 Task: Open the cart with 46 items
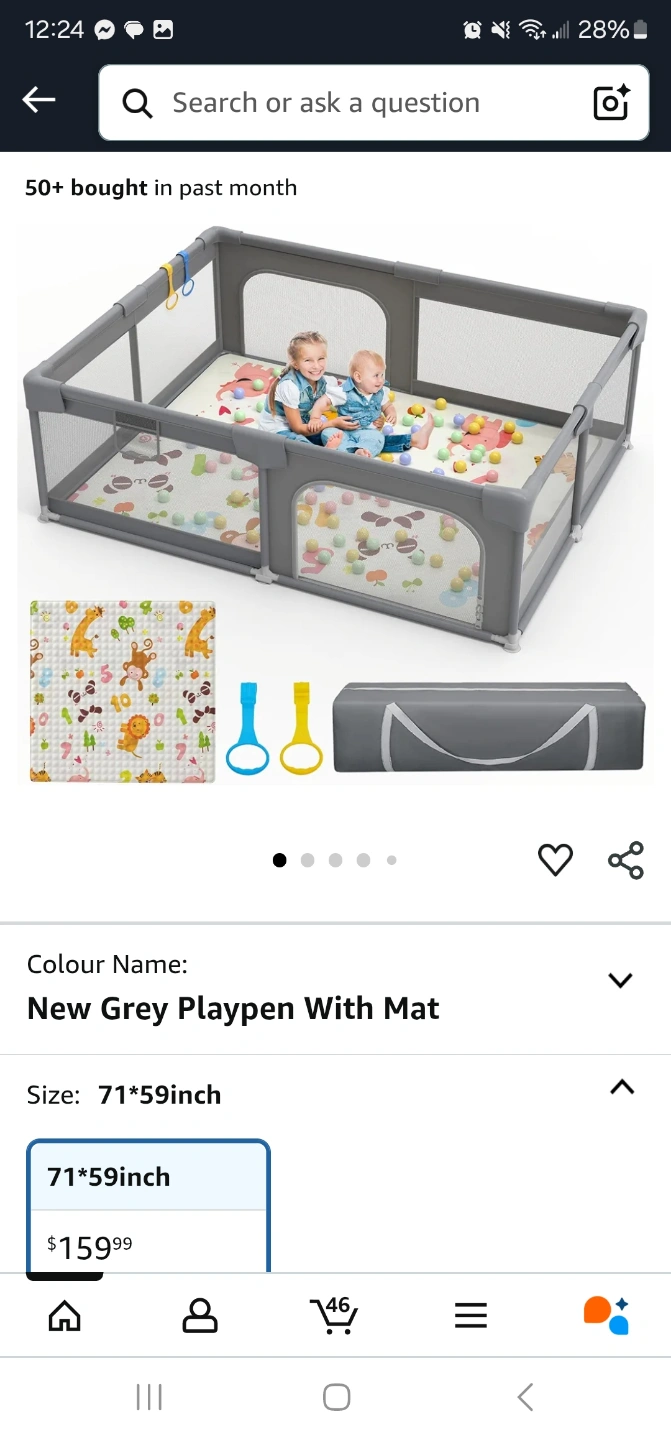[334, 1314]
